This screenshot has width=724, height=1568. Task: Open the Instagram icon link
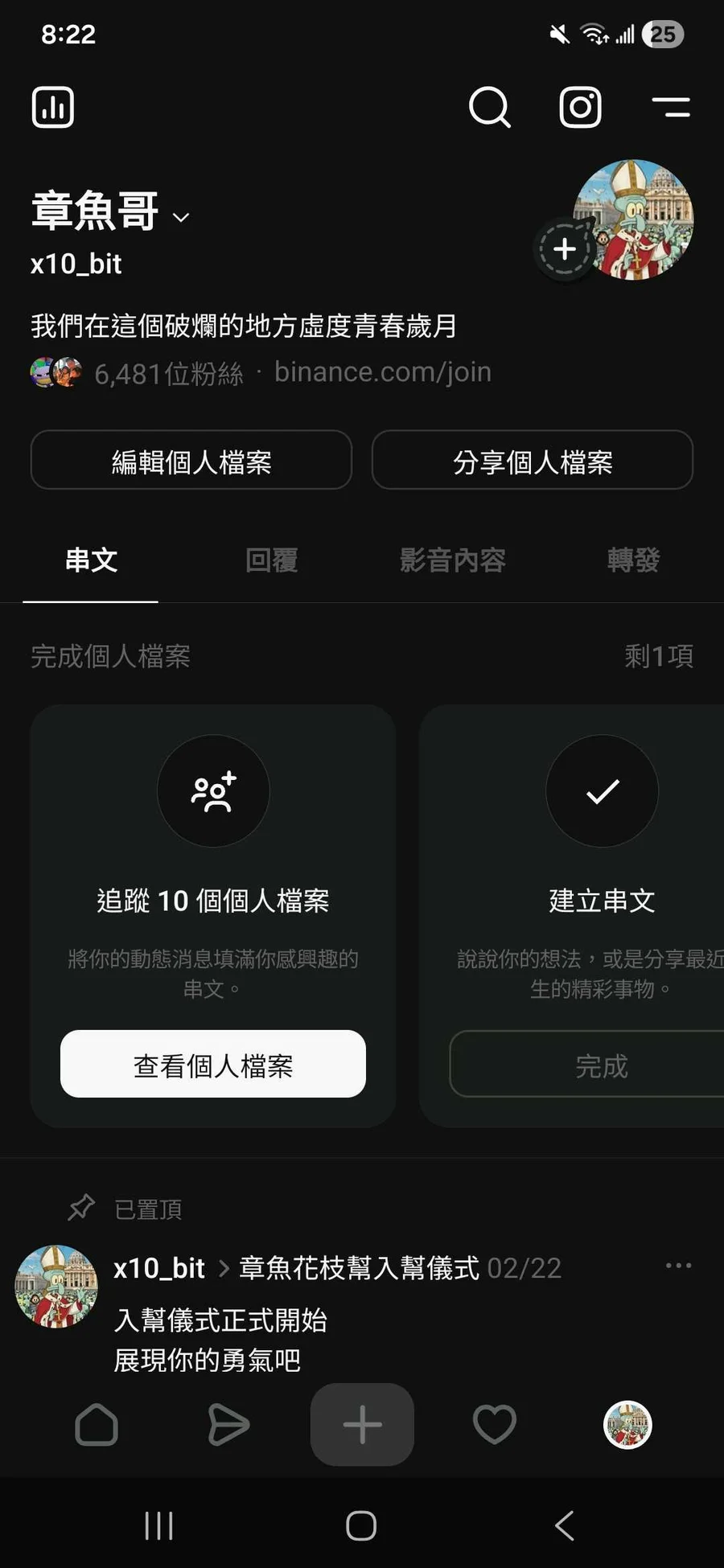(x=580, y=107)
